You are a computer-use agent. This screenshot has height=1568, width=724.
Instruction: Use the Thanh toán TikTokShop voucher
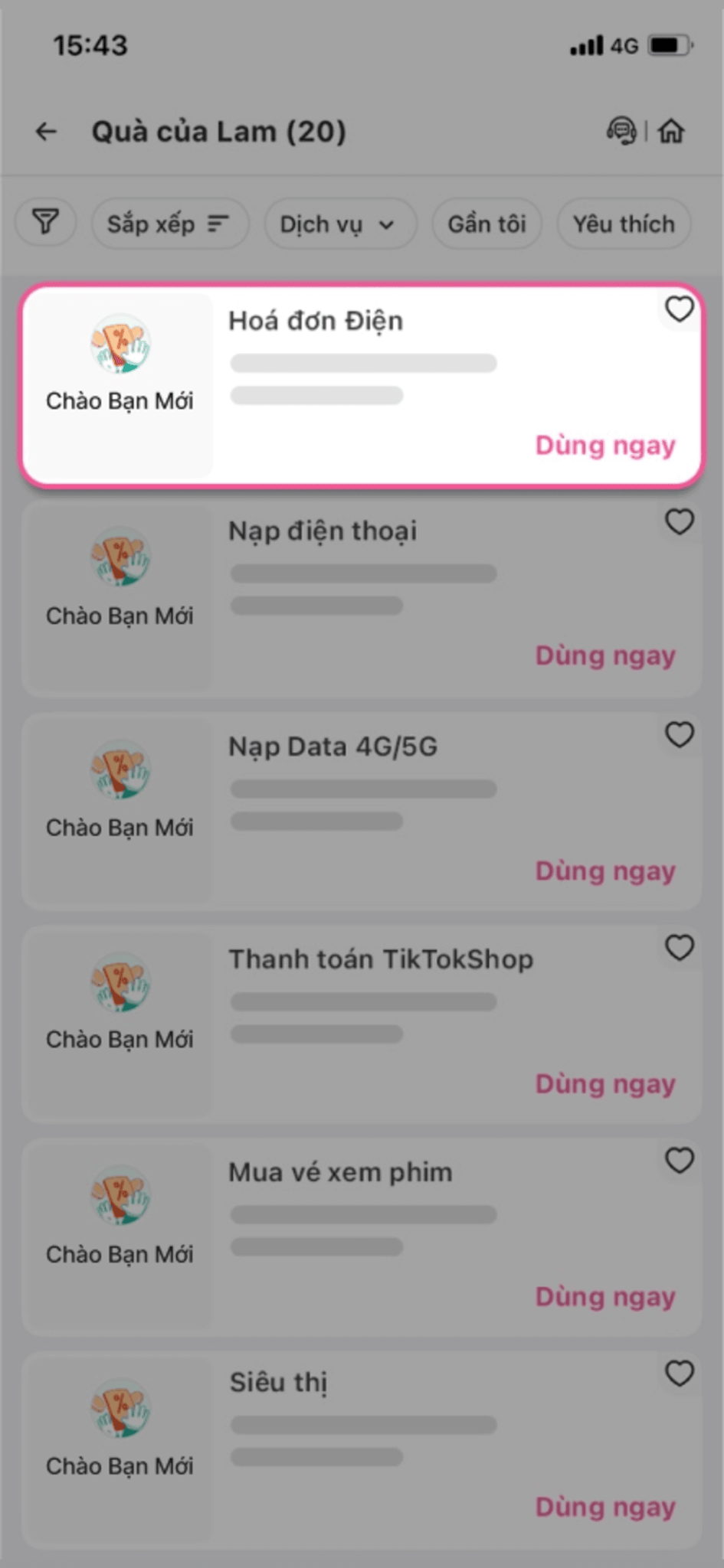(605, 1084)
